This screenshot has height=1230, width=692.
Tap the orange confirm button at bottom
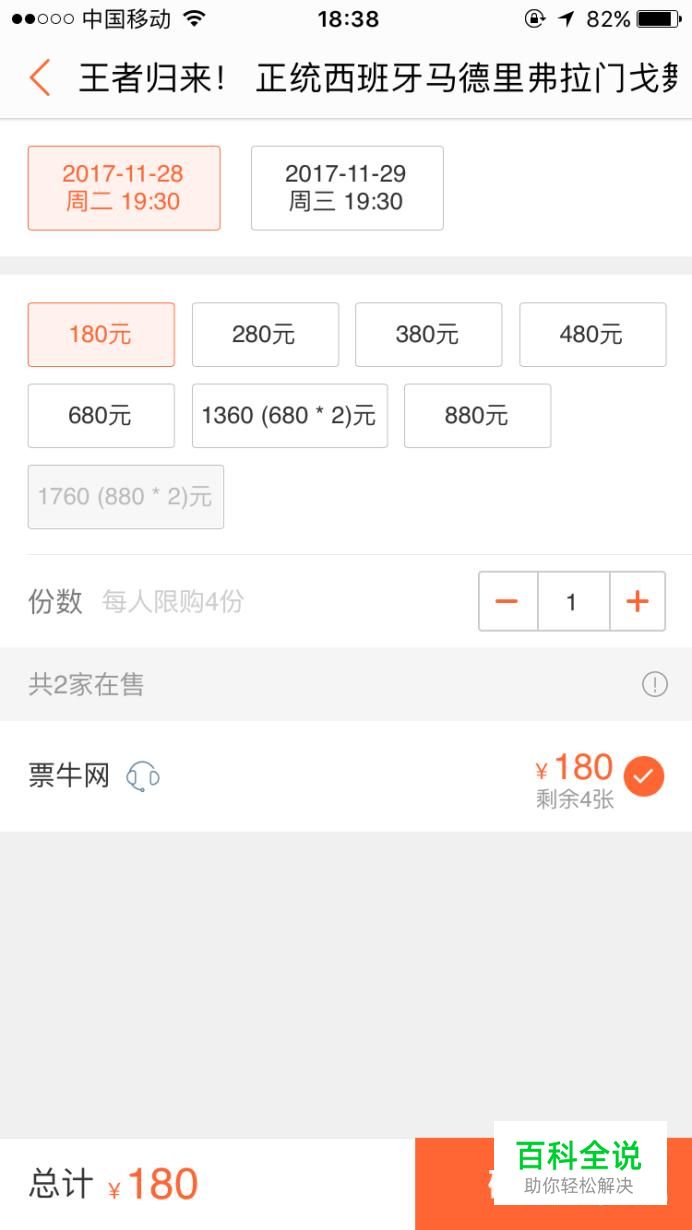point(553,1184)
